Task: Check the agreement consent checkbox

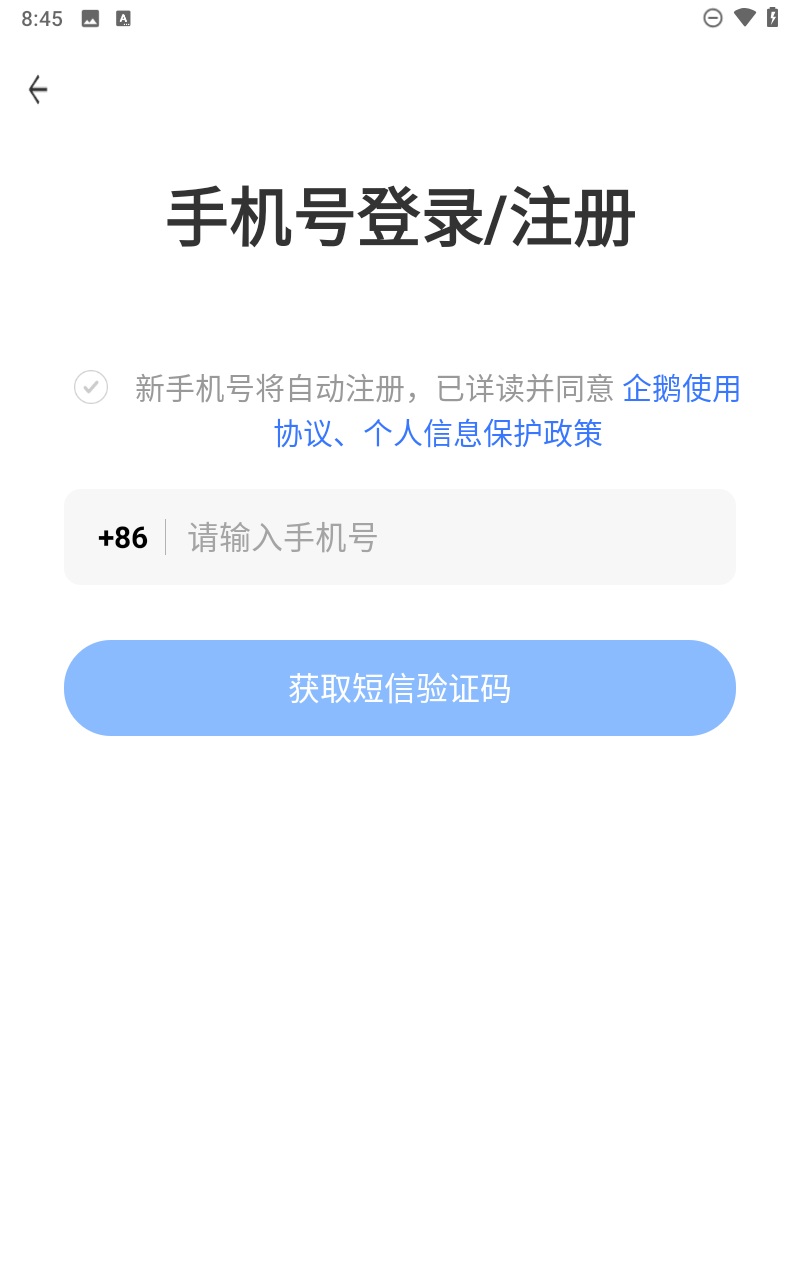Action: 91,387
